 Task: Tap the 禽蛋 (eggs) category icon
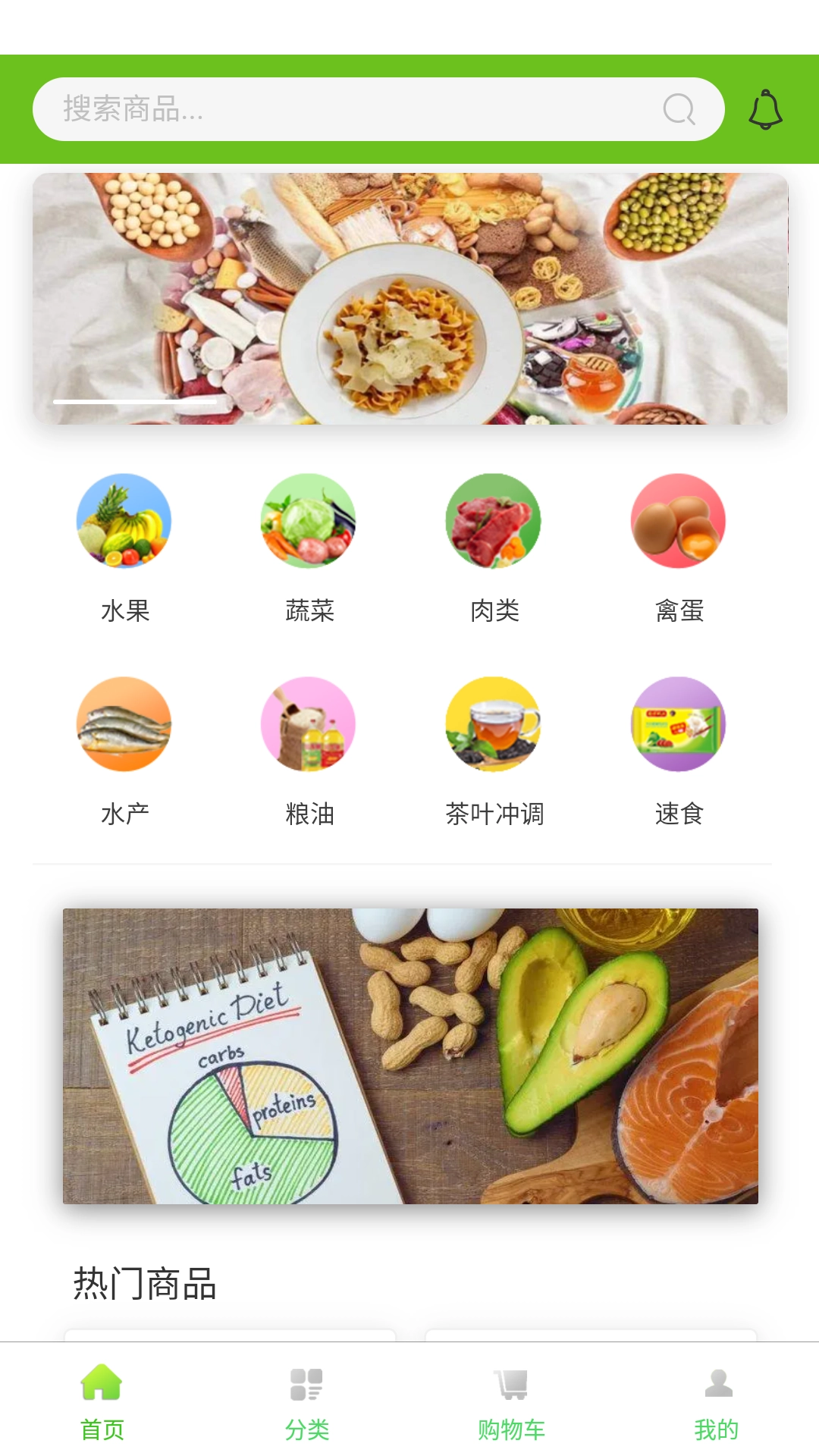coord(679,521)
